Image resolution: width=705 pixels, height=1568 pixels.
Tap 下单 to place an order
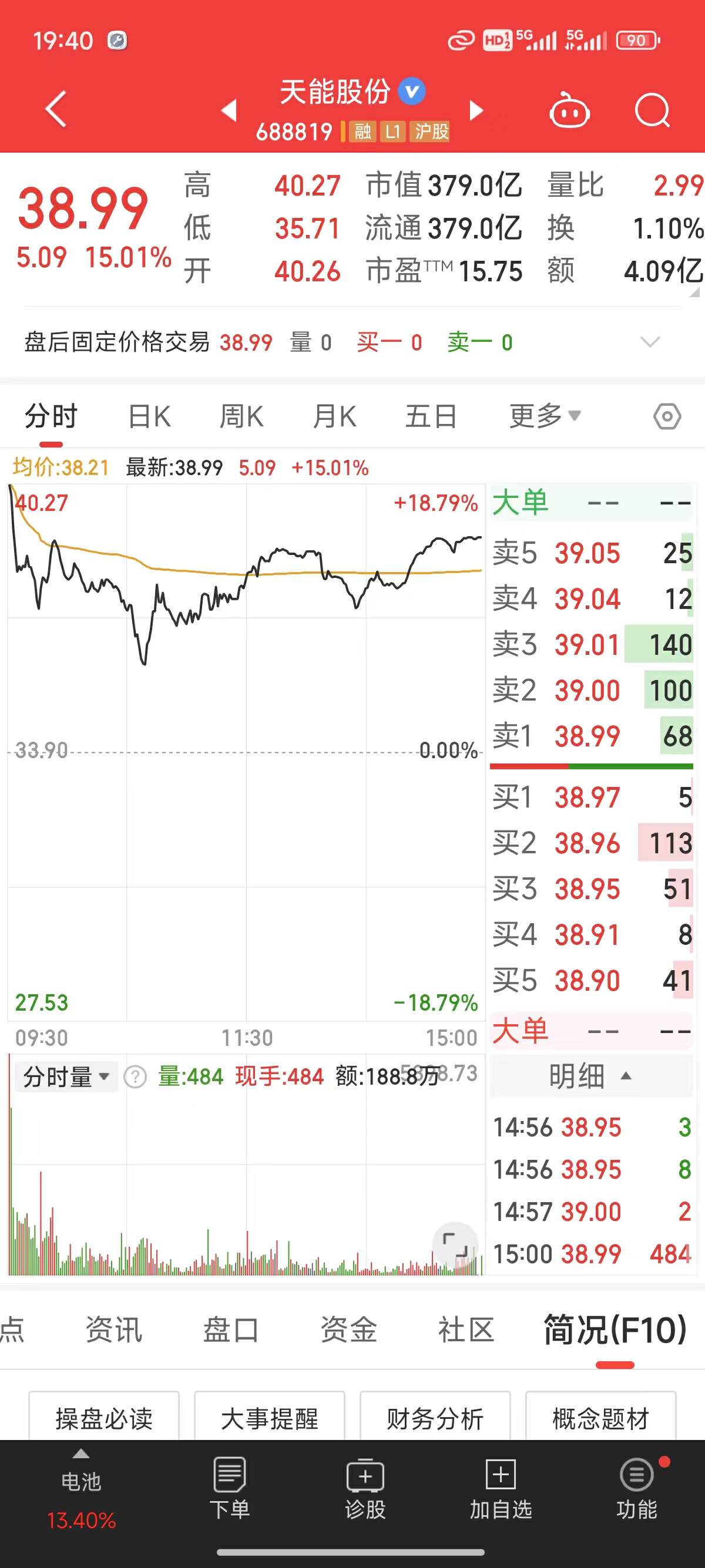point(230,1488)
